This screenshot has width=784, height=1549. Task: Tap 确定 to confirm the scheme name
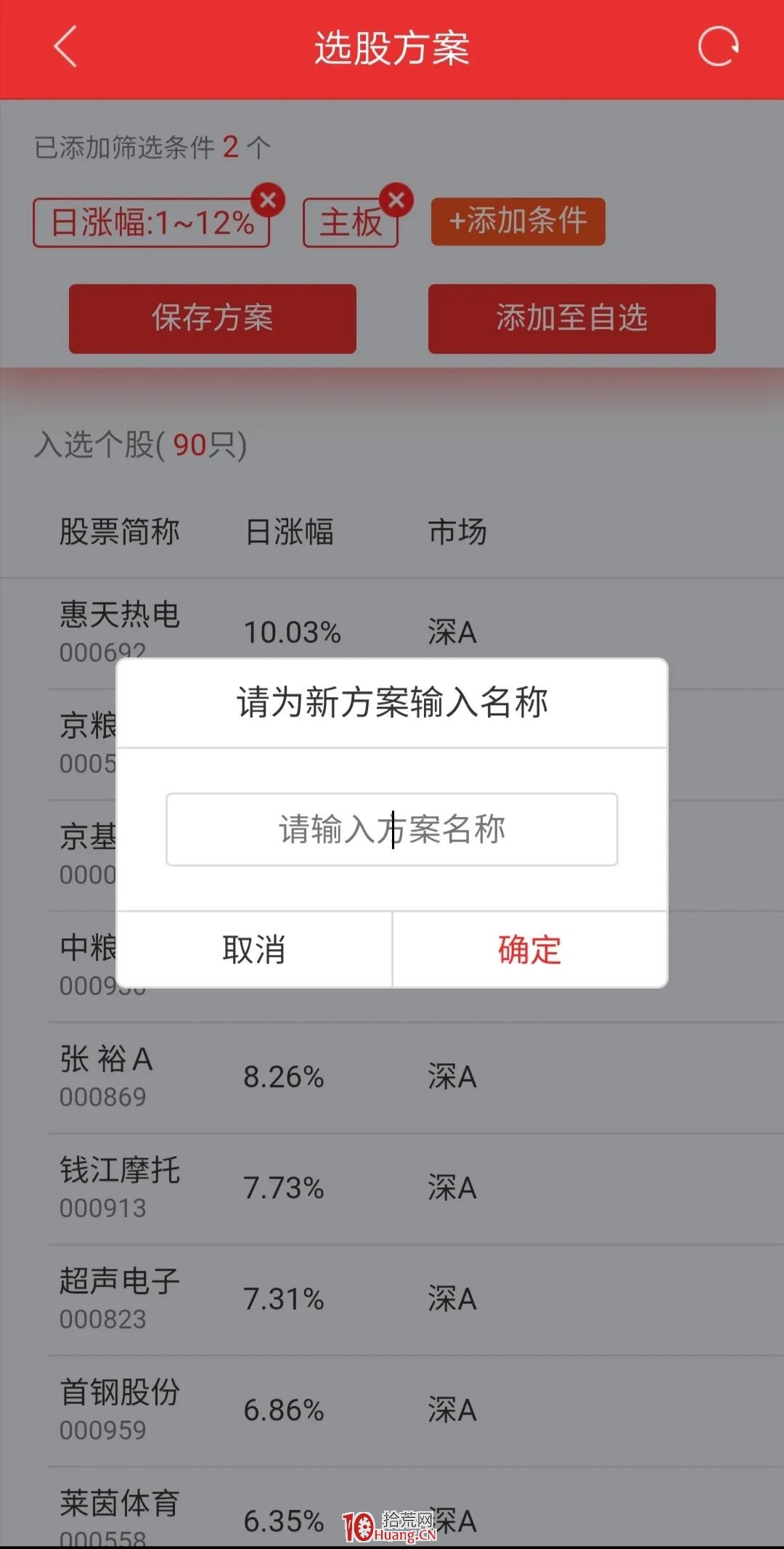tap(529, 948)
